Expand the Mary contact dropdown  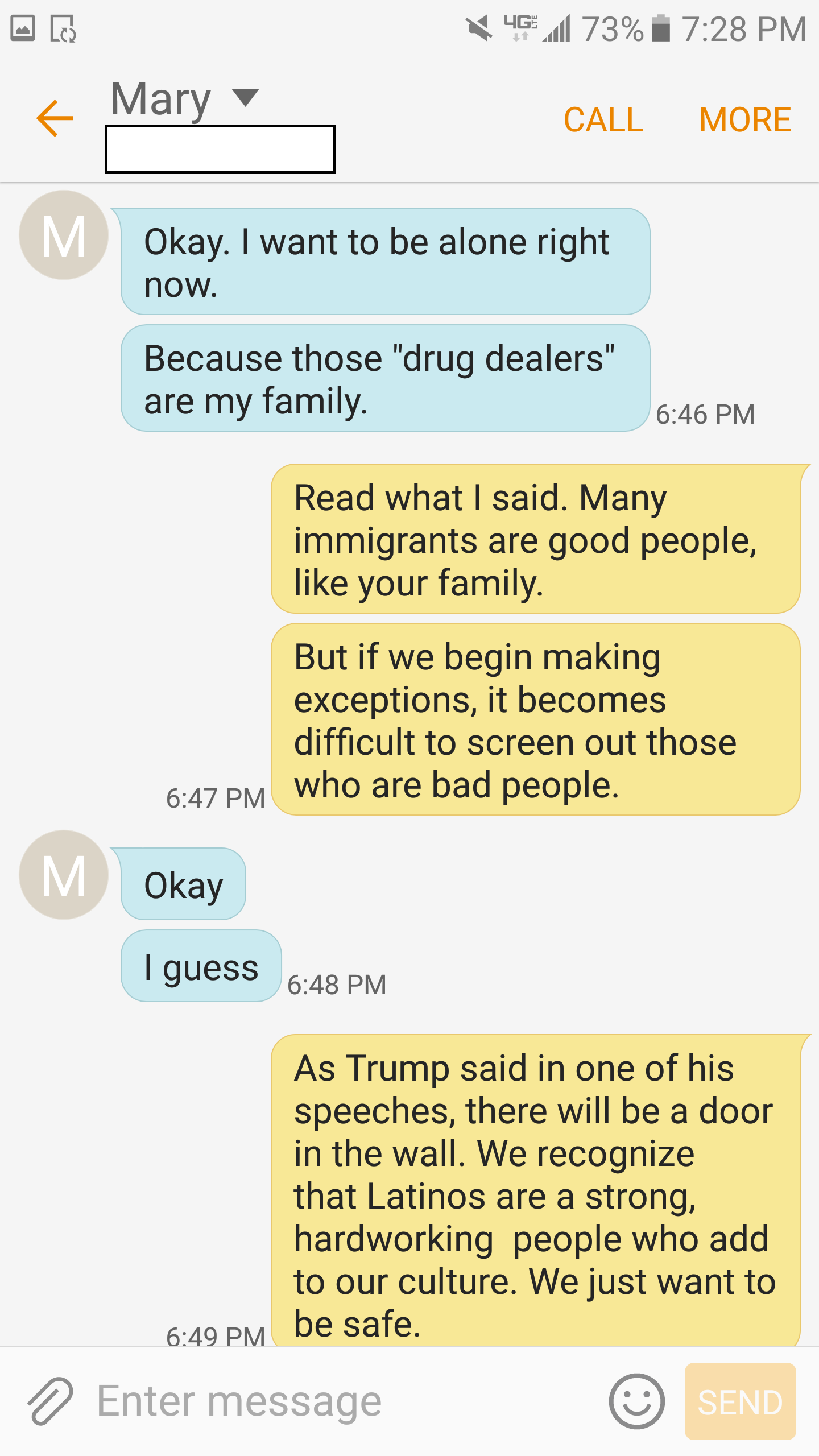coord(246,98)
